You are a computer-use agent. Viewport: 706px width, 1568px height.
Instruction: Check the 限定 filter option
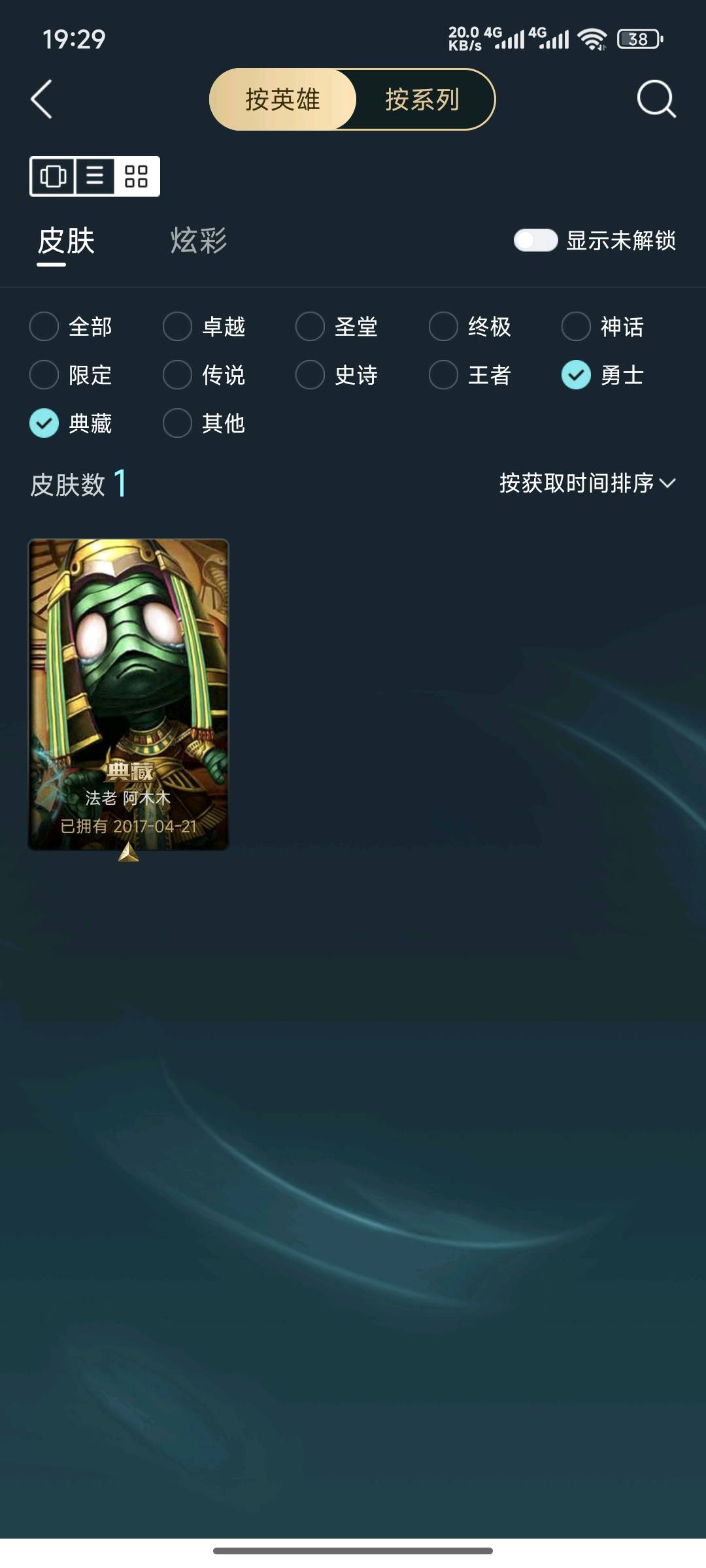(44, 375)
